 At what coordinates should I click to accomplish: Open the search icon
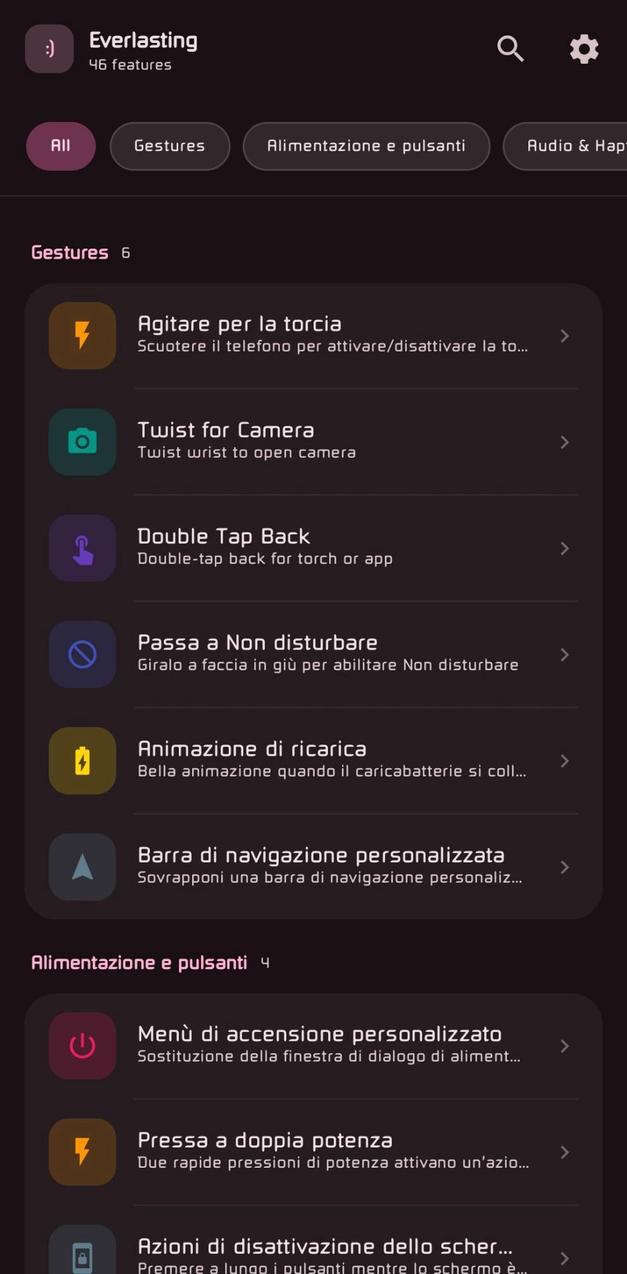510,48
